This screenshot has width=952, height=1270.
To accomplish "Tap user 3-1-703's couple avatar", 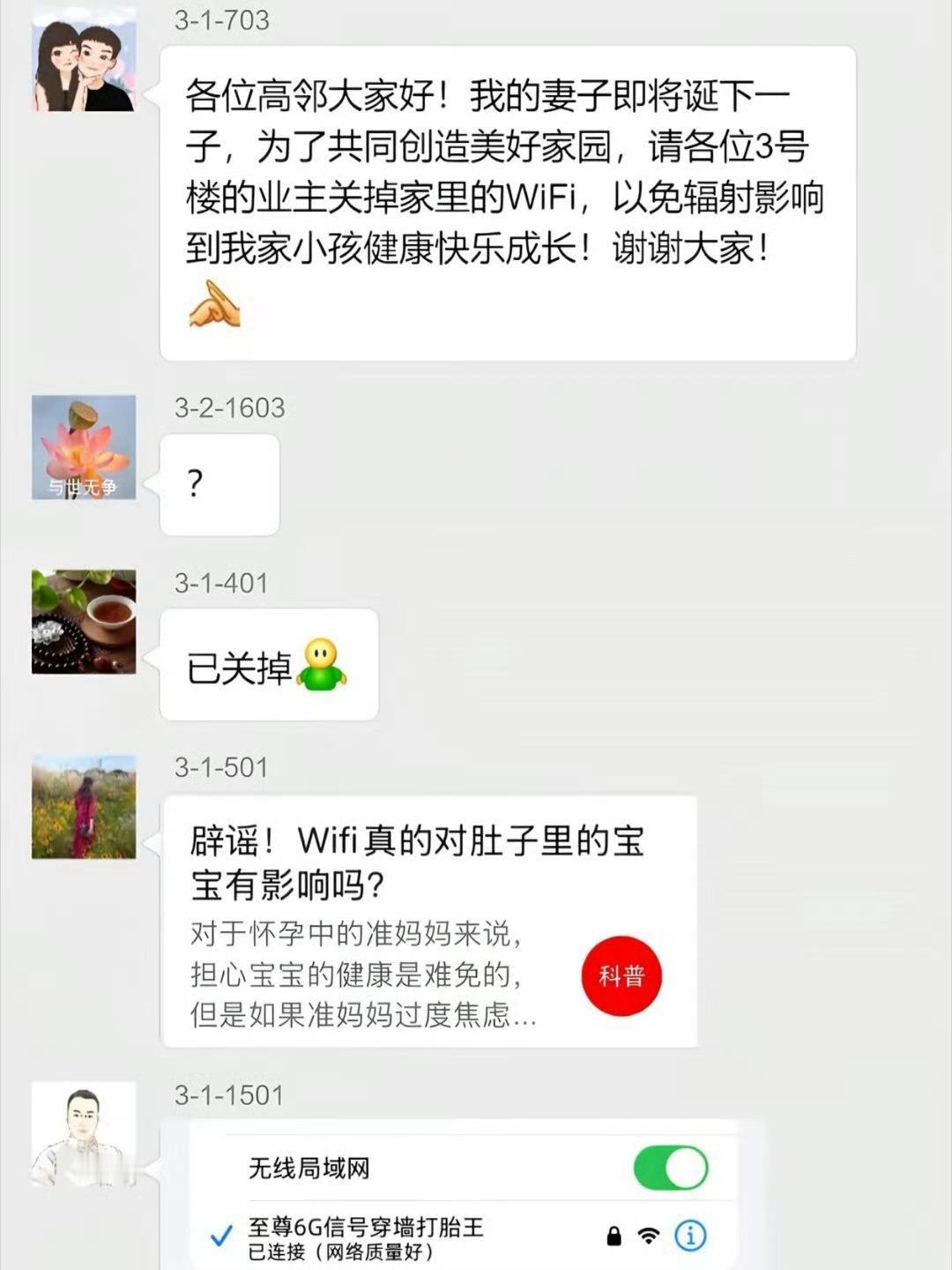I will (84, 59).
